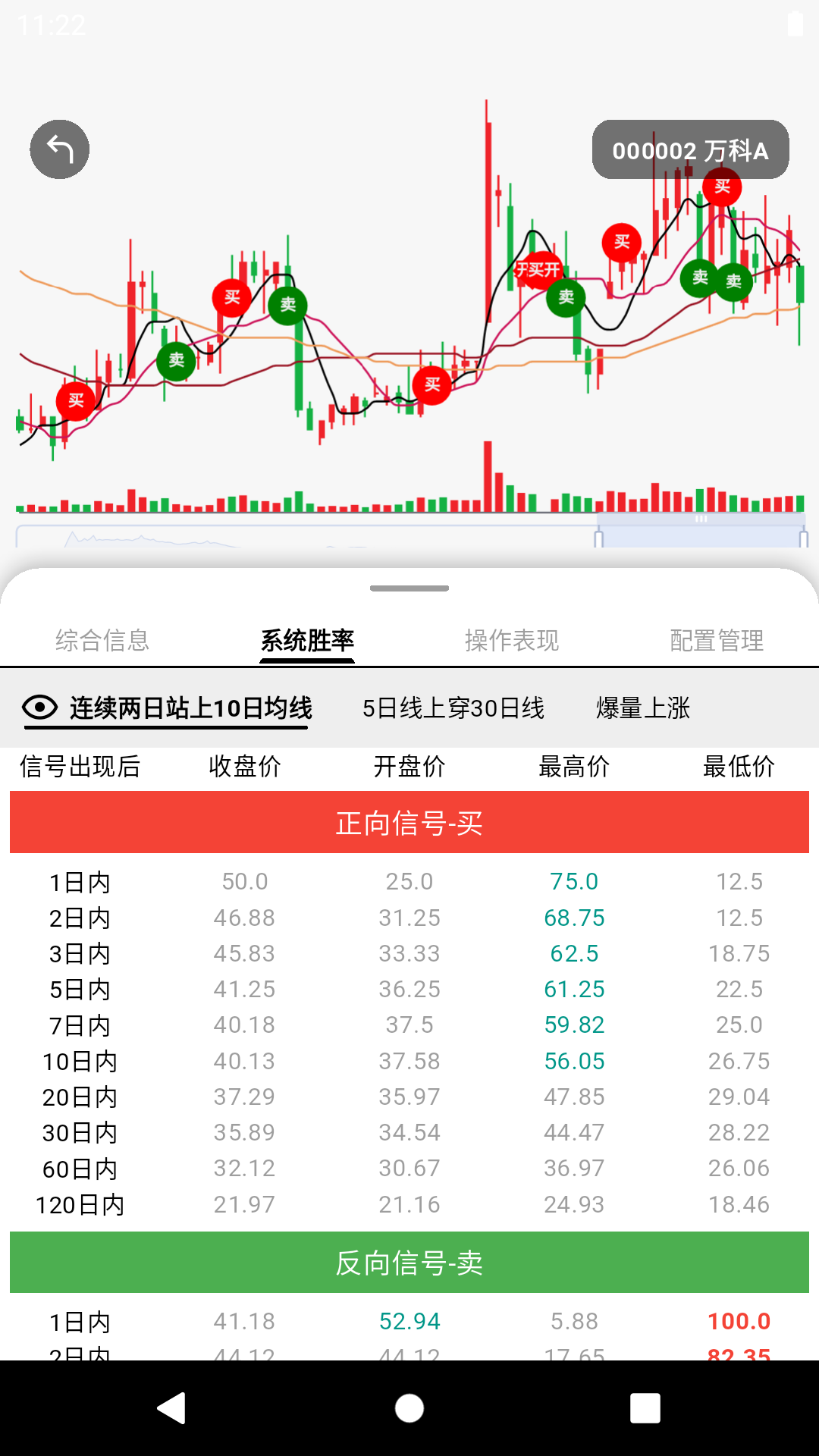Click the paired 卖 sell badges on the right

click(715, 279)
